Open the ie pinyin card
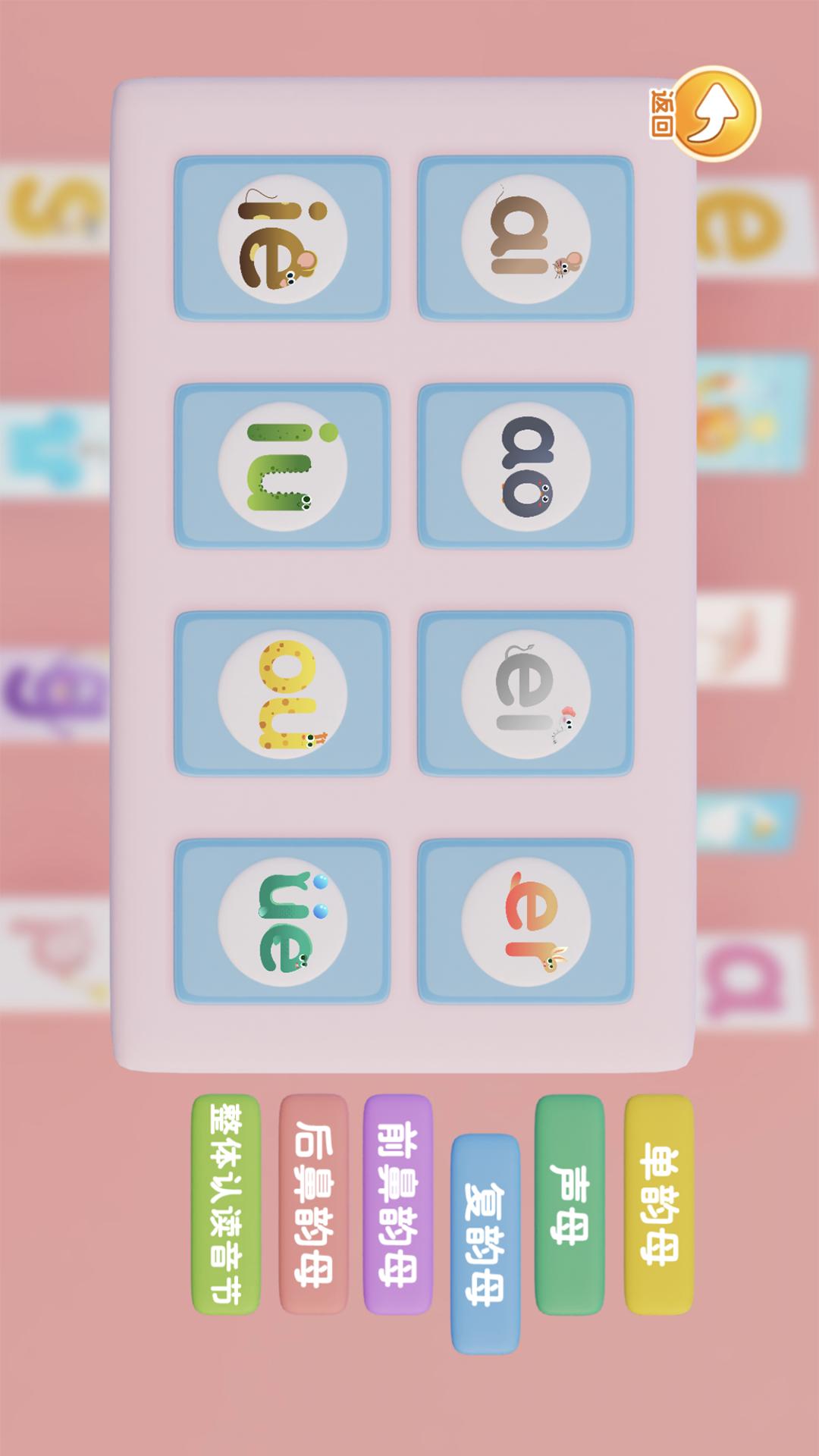The image size is (819, 1456). 282,238
